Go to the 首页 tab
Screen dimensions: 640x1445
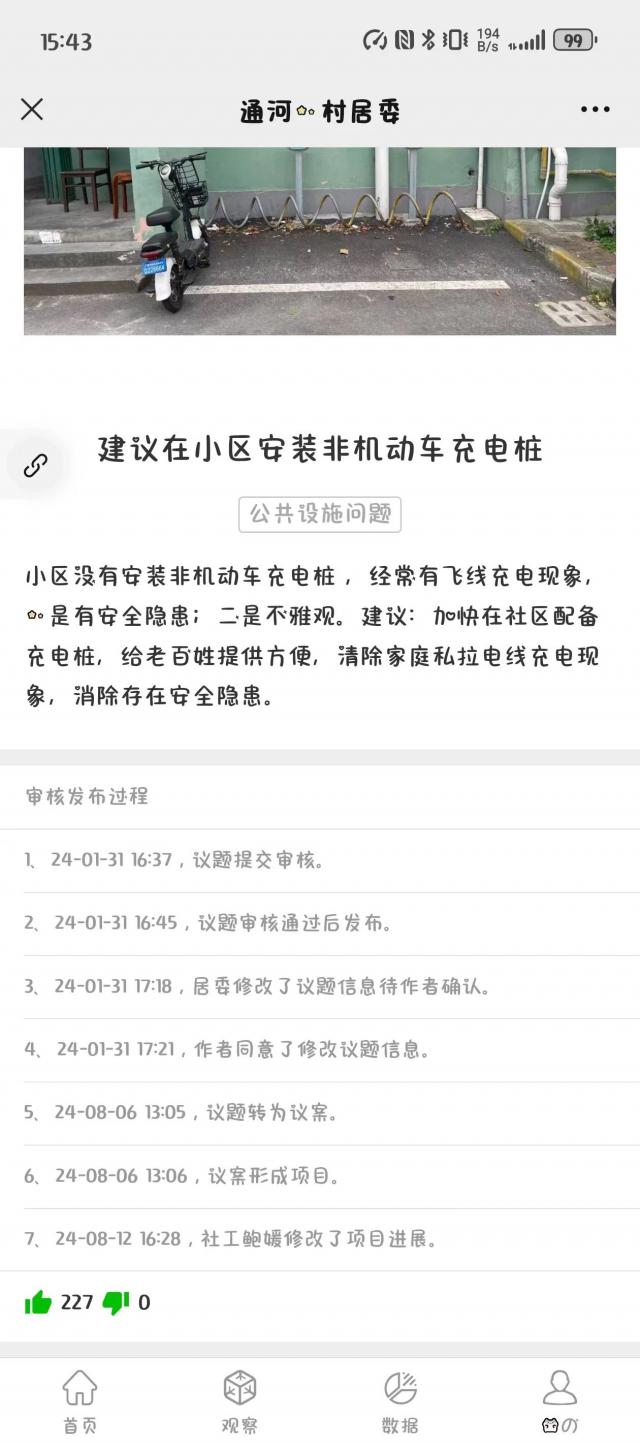coord(80,1400)
